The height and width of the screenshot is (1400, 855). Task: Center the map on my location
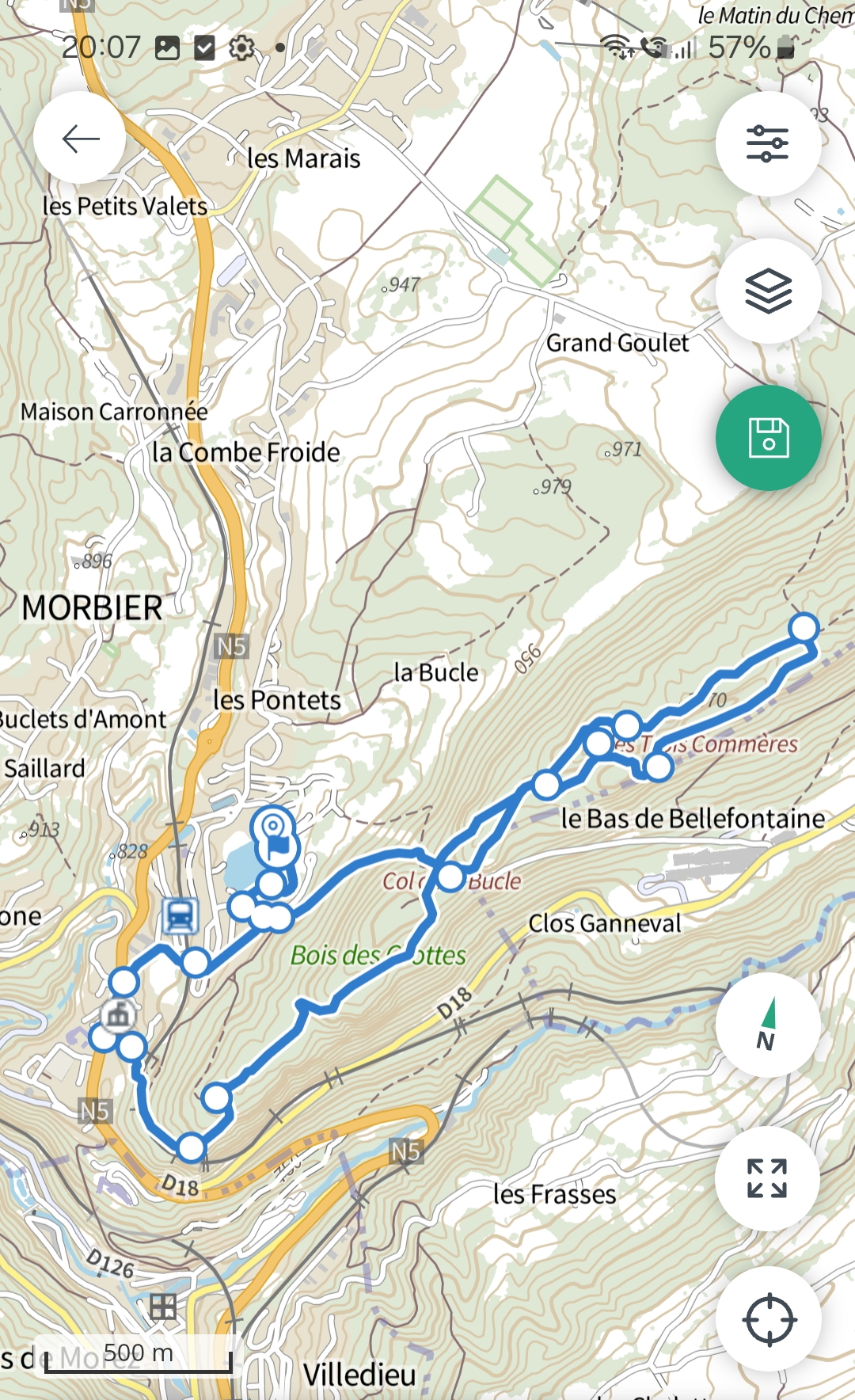[x=768, y=1319]
